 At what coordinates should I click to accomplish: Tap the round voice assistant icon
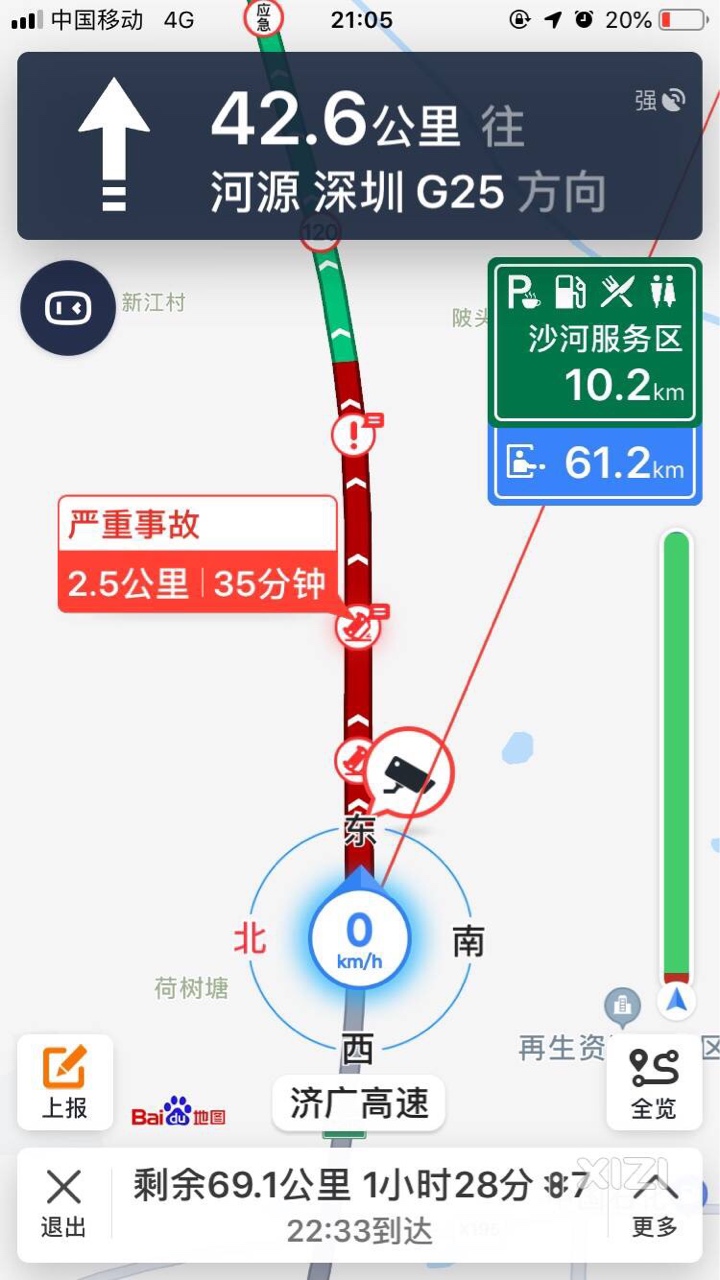pos(68,308)
